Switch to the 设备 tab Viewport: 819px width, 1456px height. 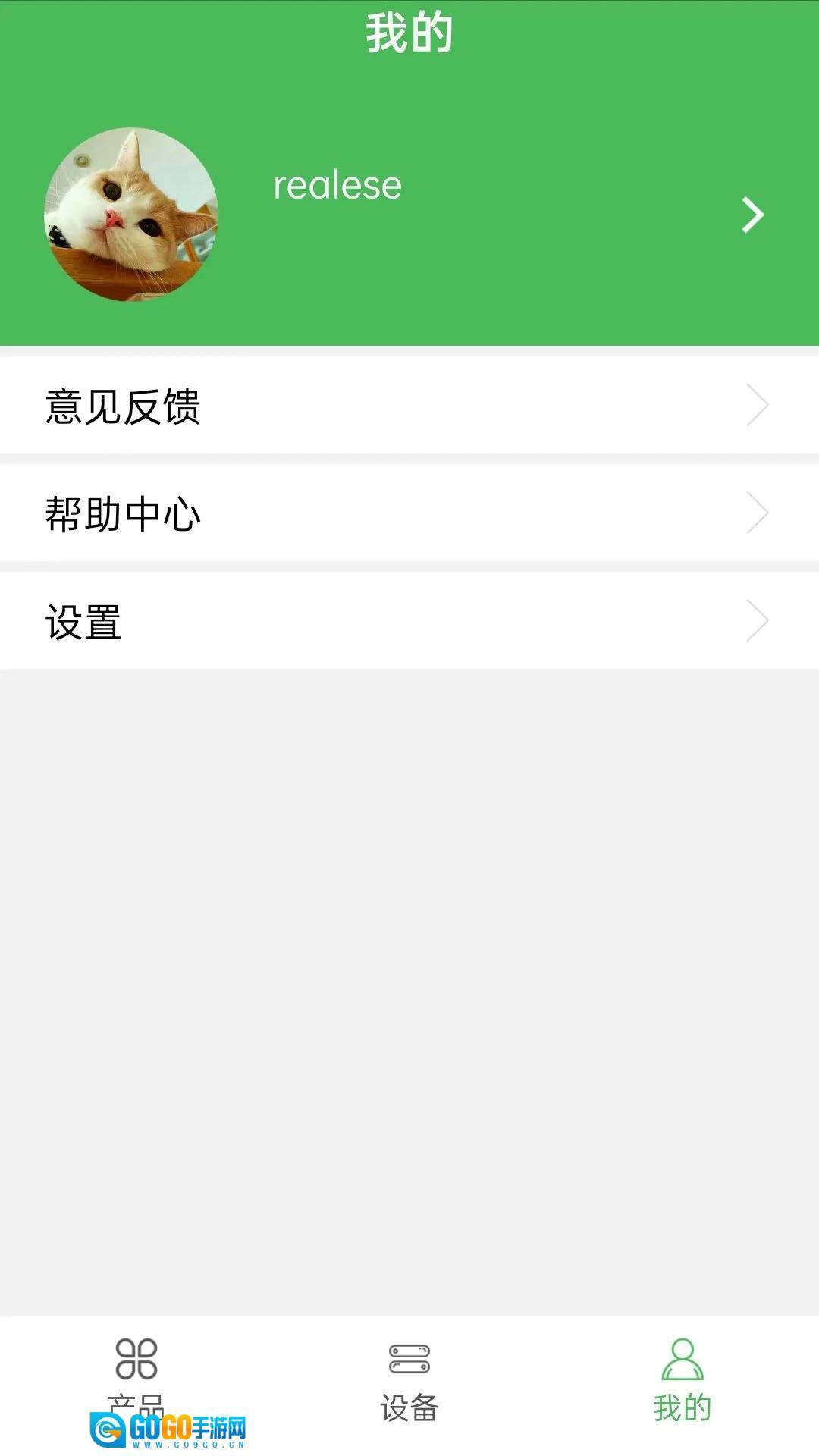[x=409, y=1382]
